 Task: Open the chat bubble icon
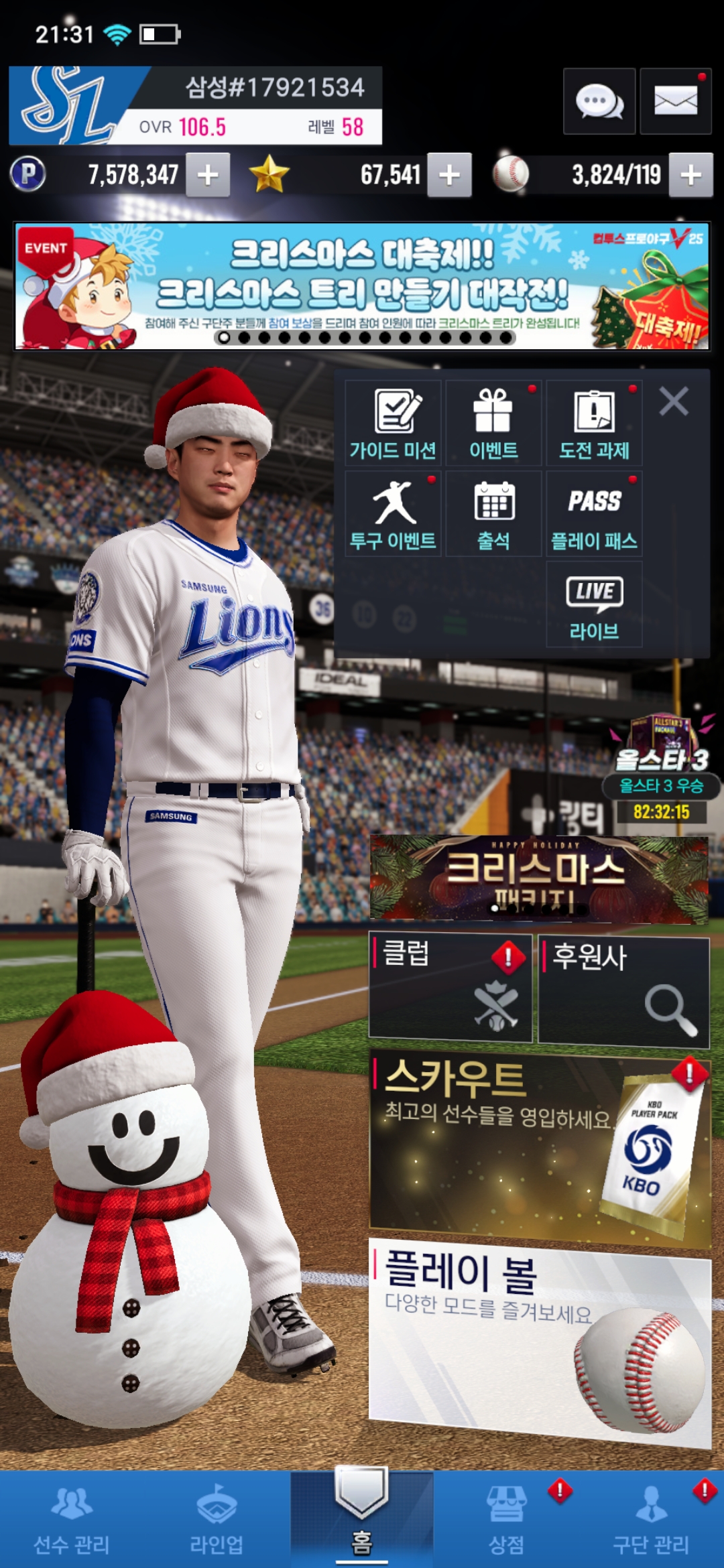(x=599, y=102)
